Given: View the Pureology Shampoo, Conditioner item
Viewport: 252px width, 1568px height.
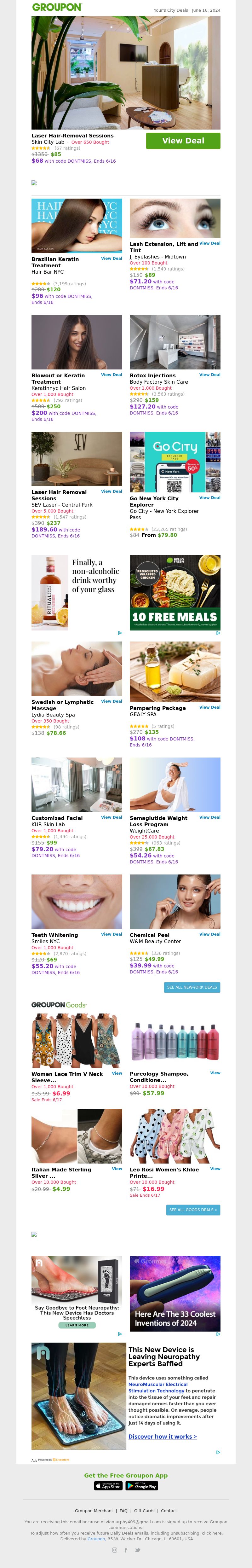Looking at the screenshot, I should click(215, 1073).
